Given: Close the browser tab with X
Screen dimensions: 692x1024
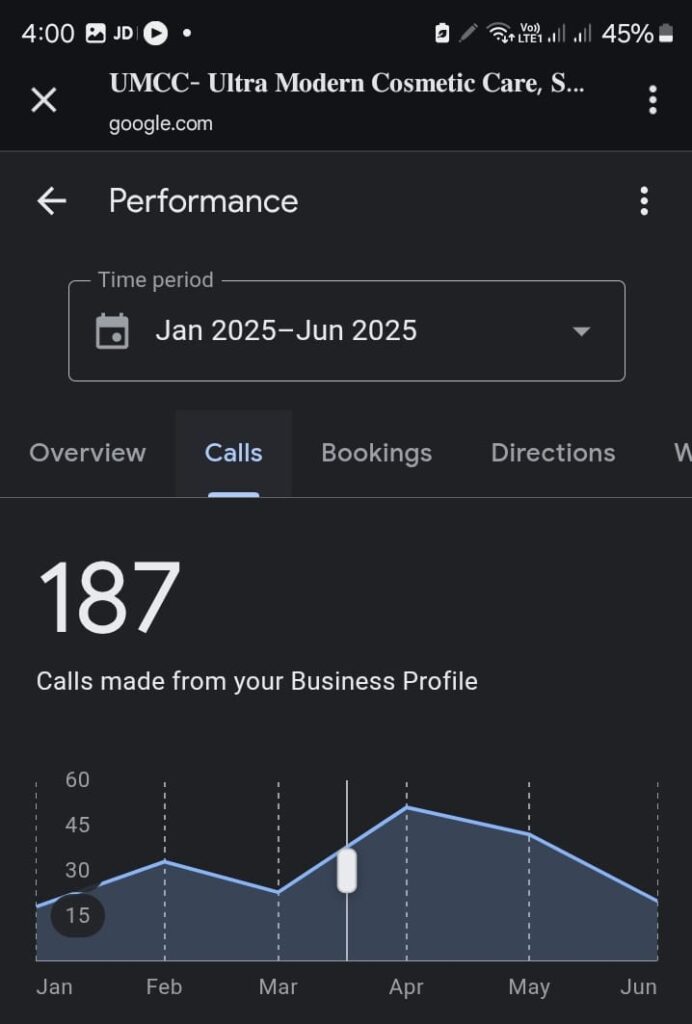Looking at the screenshot, I should [44, 100].
